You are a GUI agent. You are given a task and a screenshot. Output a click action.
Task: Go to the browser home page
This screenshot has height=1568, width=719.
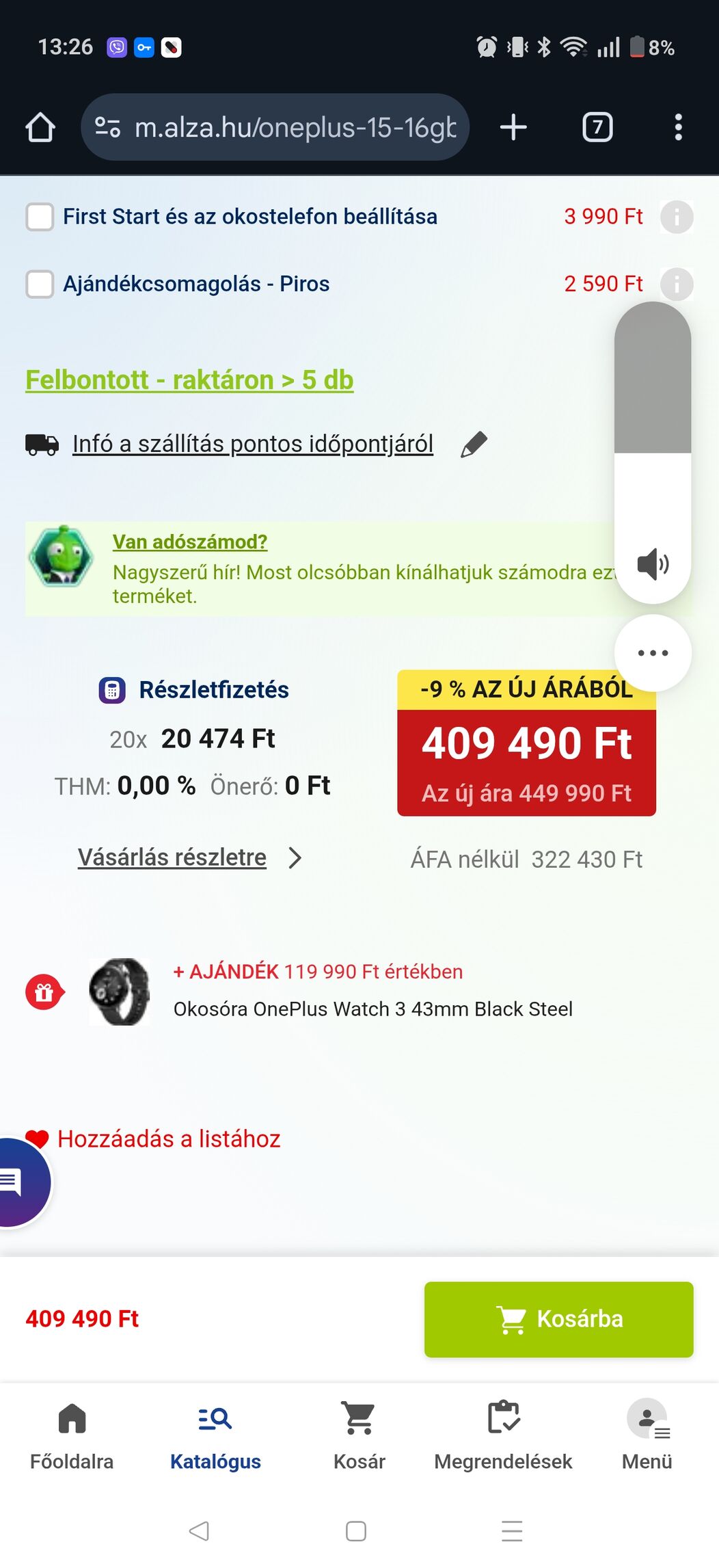40,127
